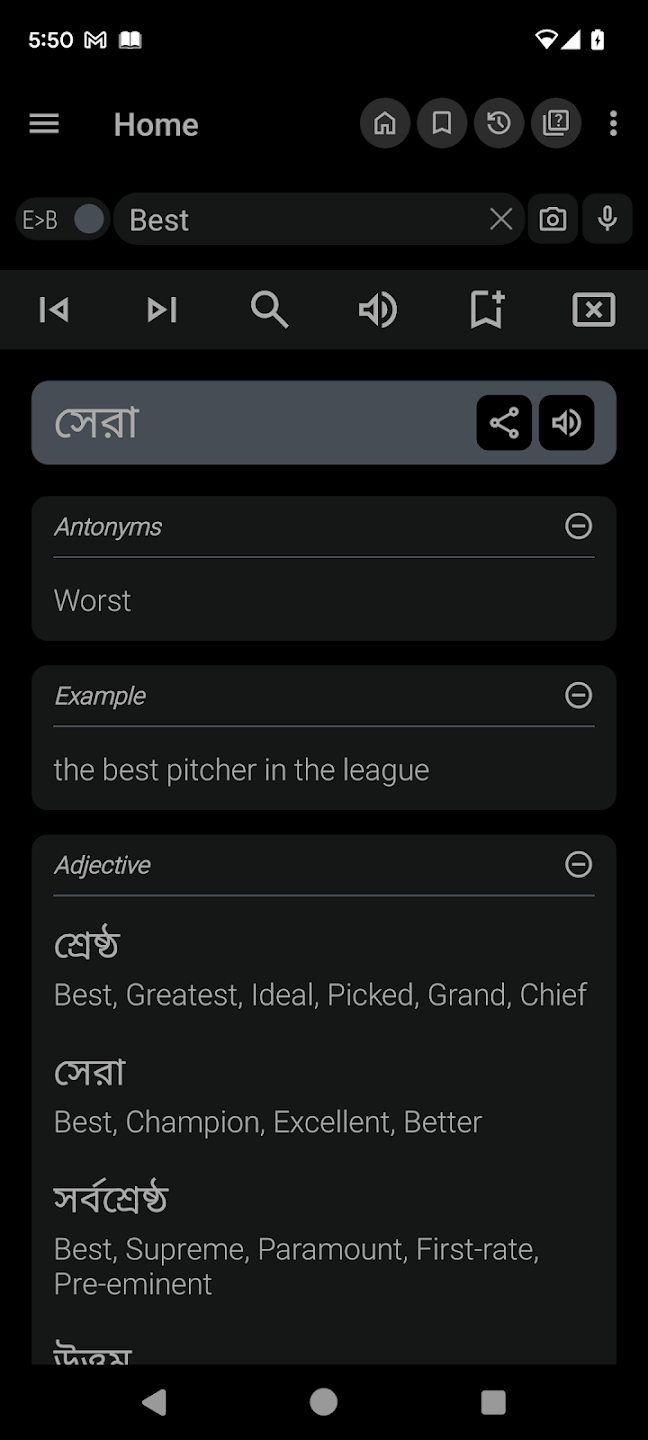
Task: Open search history icon
Action: pyautogui.click(x=499, y=123)
